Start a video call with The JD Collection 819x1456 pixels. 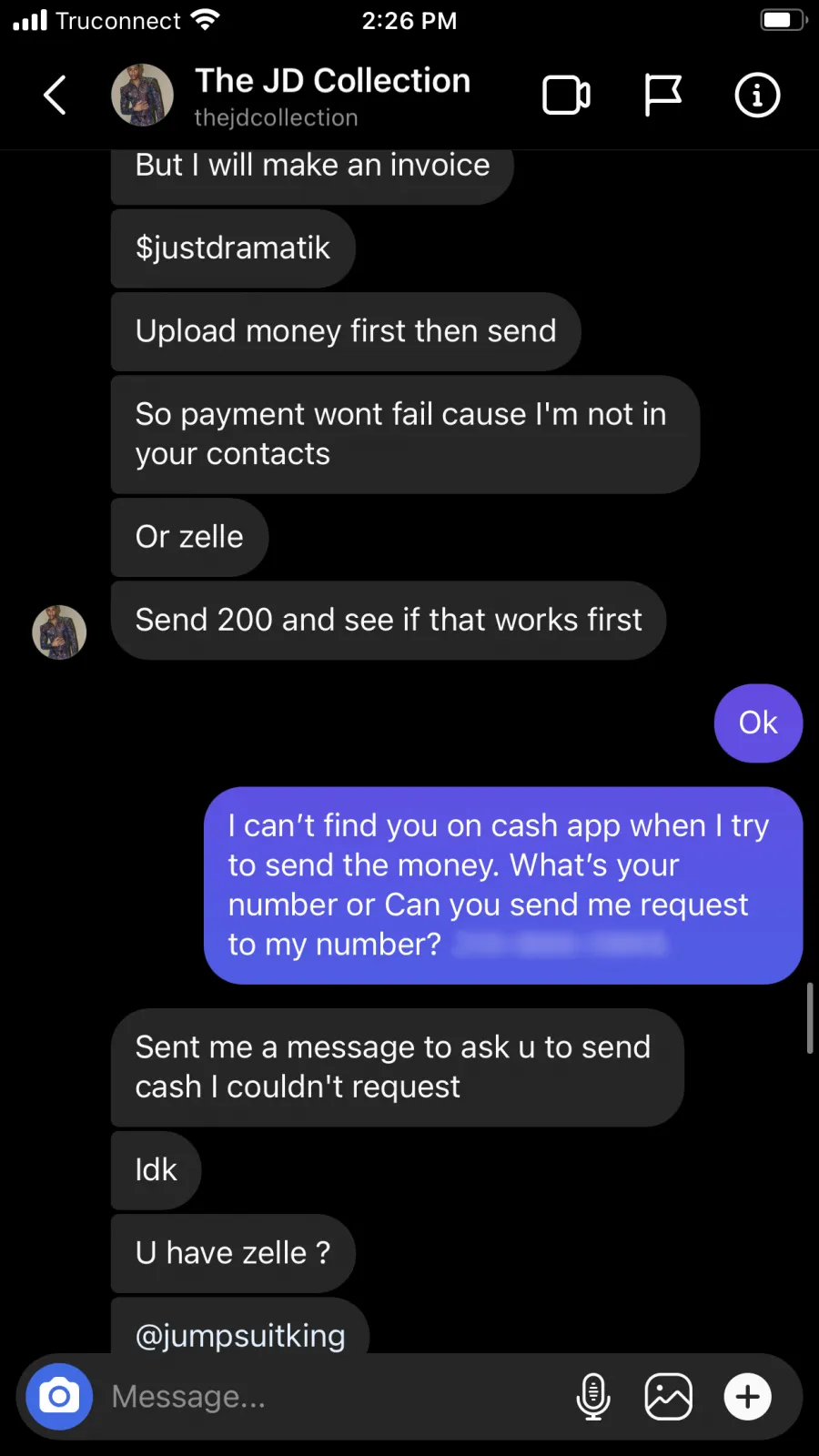click(x=566, y=95)
